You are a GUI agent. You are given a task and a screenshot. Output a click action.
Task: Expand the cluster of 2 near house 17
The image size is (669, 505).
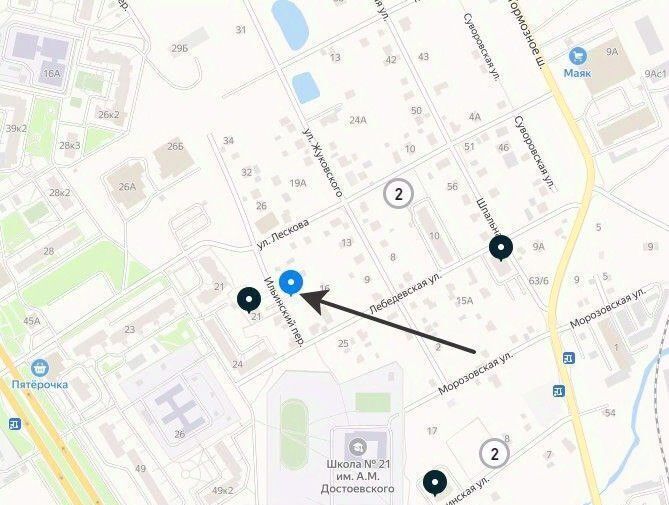(493, 453)
